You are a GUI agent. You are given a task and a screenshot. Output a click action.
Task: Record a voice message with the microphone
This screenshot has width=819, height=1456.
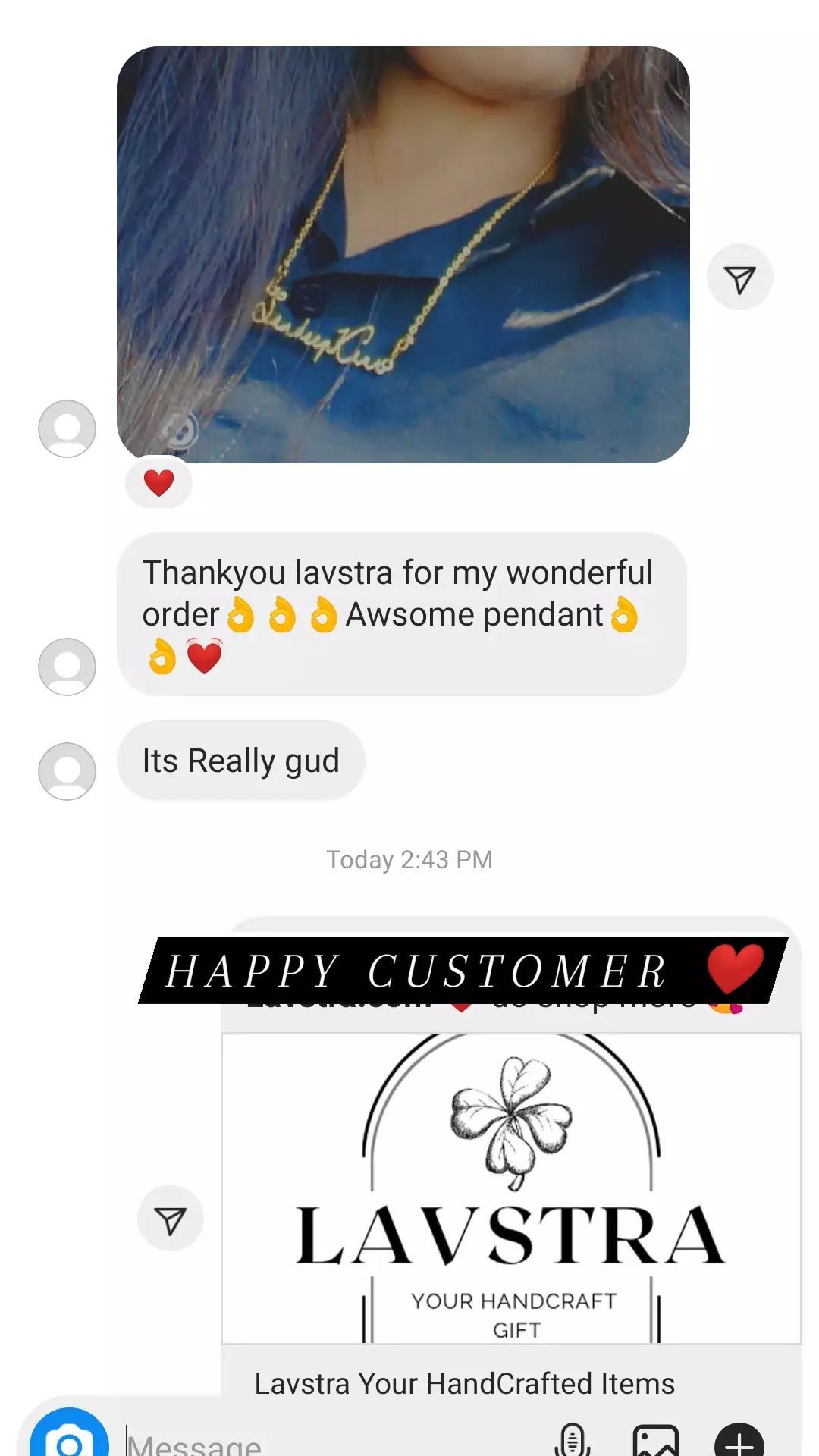pos(572,1439)
